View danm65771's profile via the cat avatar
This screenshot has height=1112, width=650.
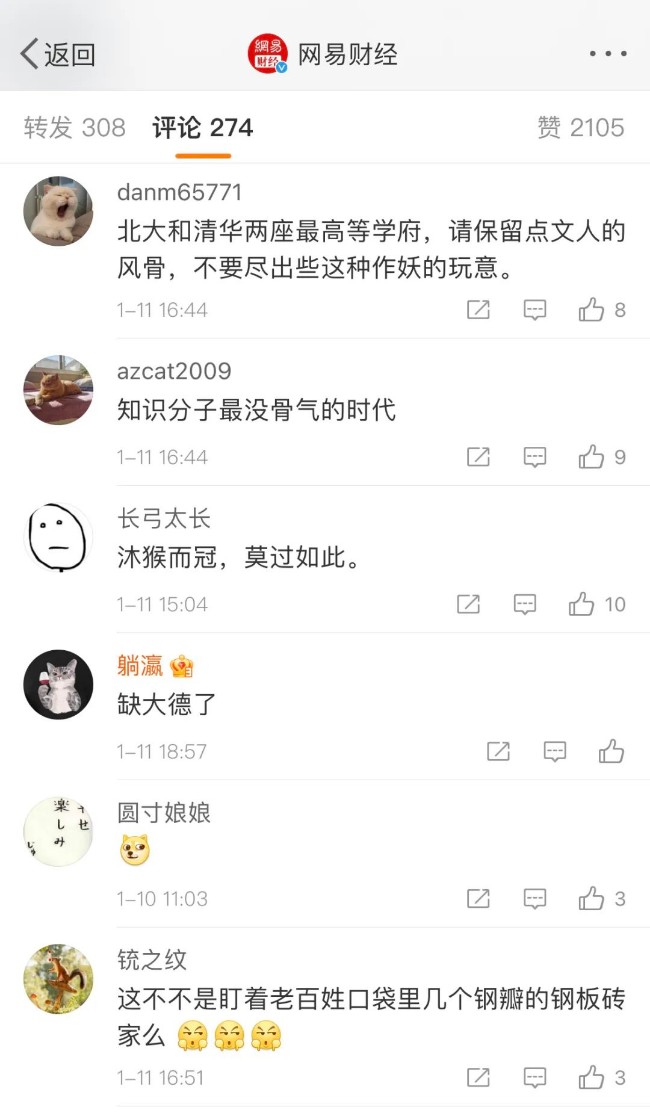coord(58,212)
